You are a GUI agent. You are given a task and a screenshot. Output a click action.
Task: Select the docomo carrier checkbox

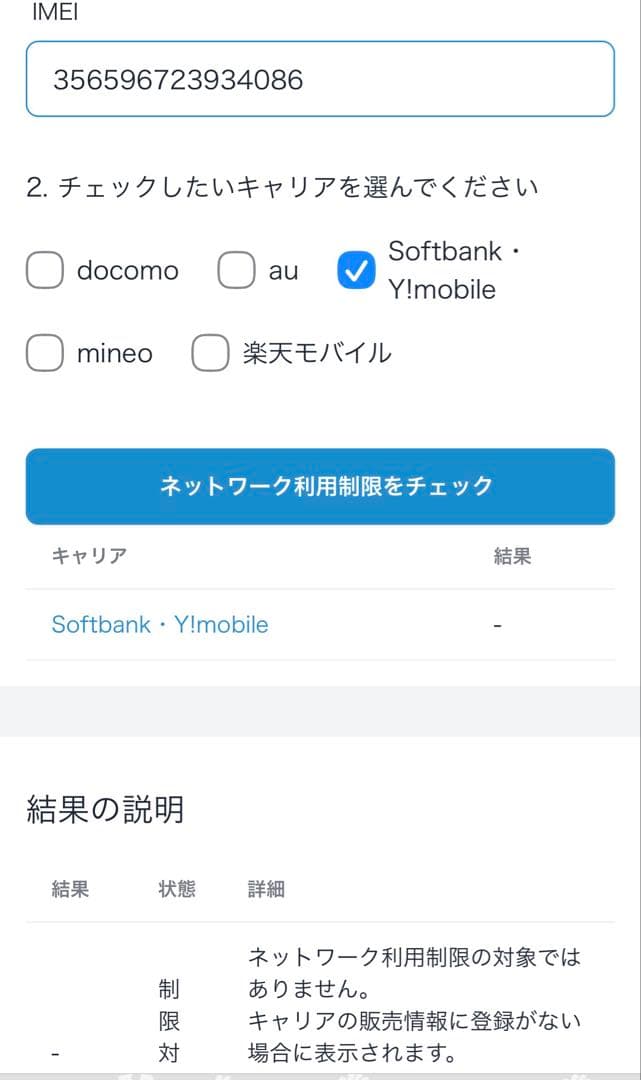45,270
